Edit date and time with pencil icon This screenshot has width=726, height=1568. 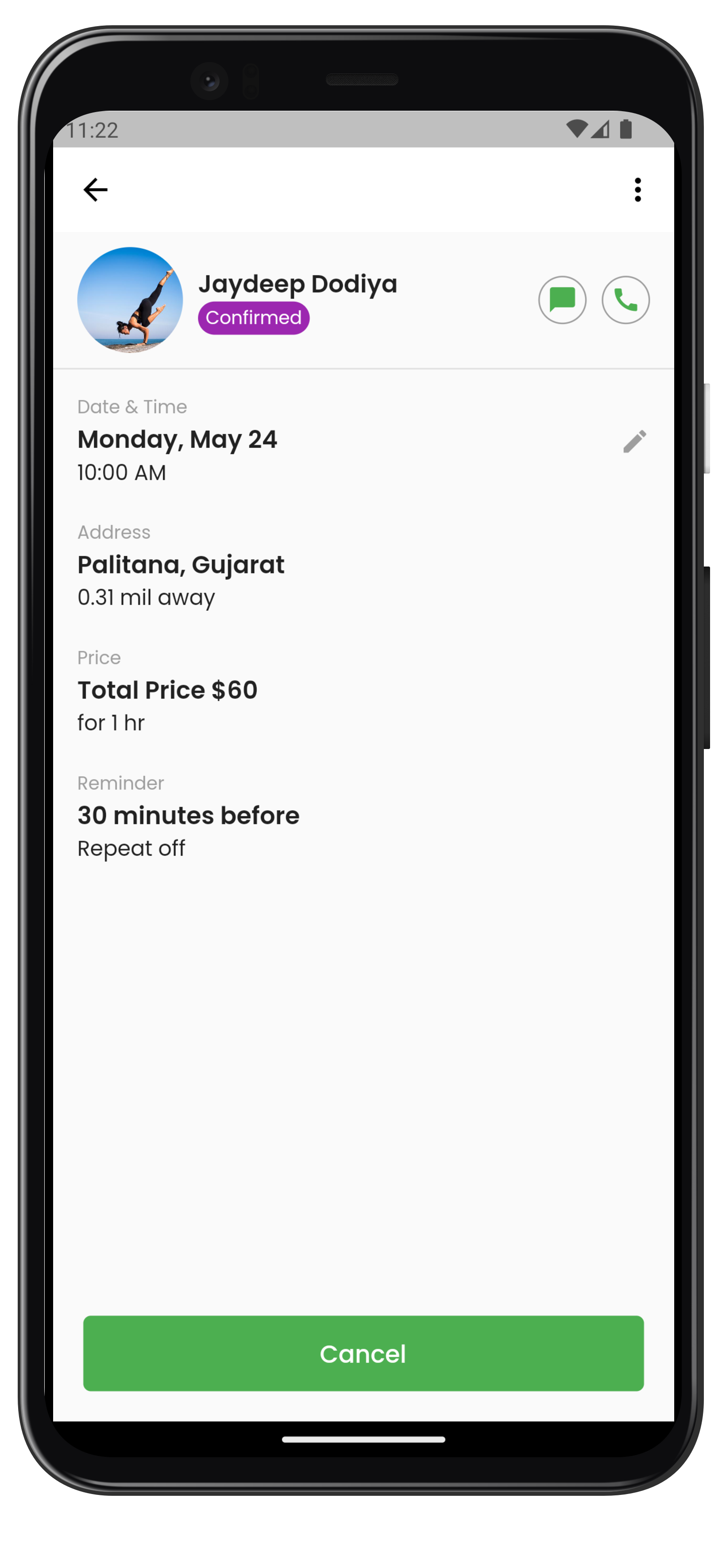pos(634,441)
